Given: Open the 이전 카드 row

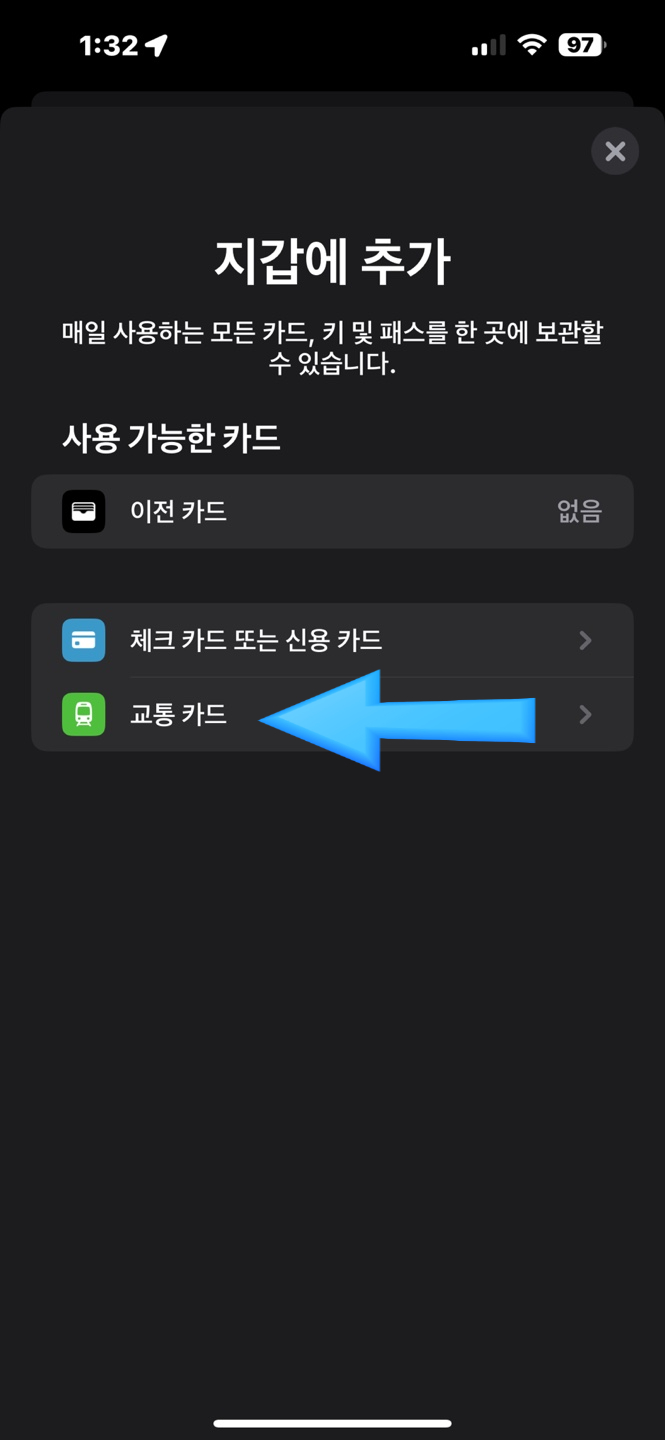Looking at the screenshot, I should tap(332, 511).
